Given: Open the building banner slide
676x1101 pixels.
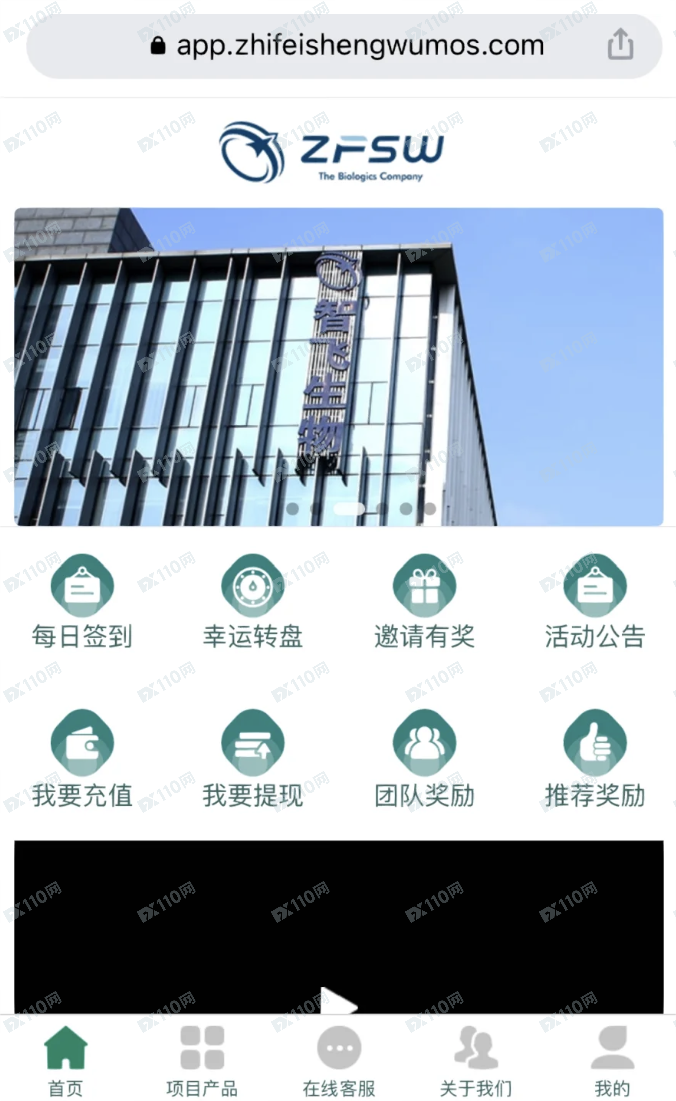Looking at the screenshot, I should click(338, 366).
